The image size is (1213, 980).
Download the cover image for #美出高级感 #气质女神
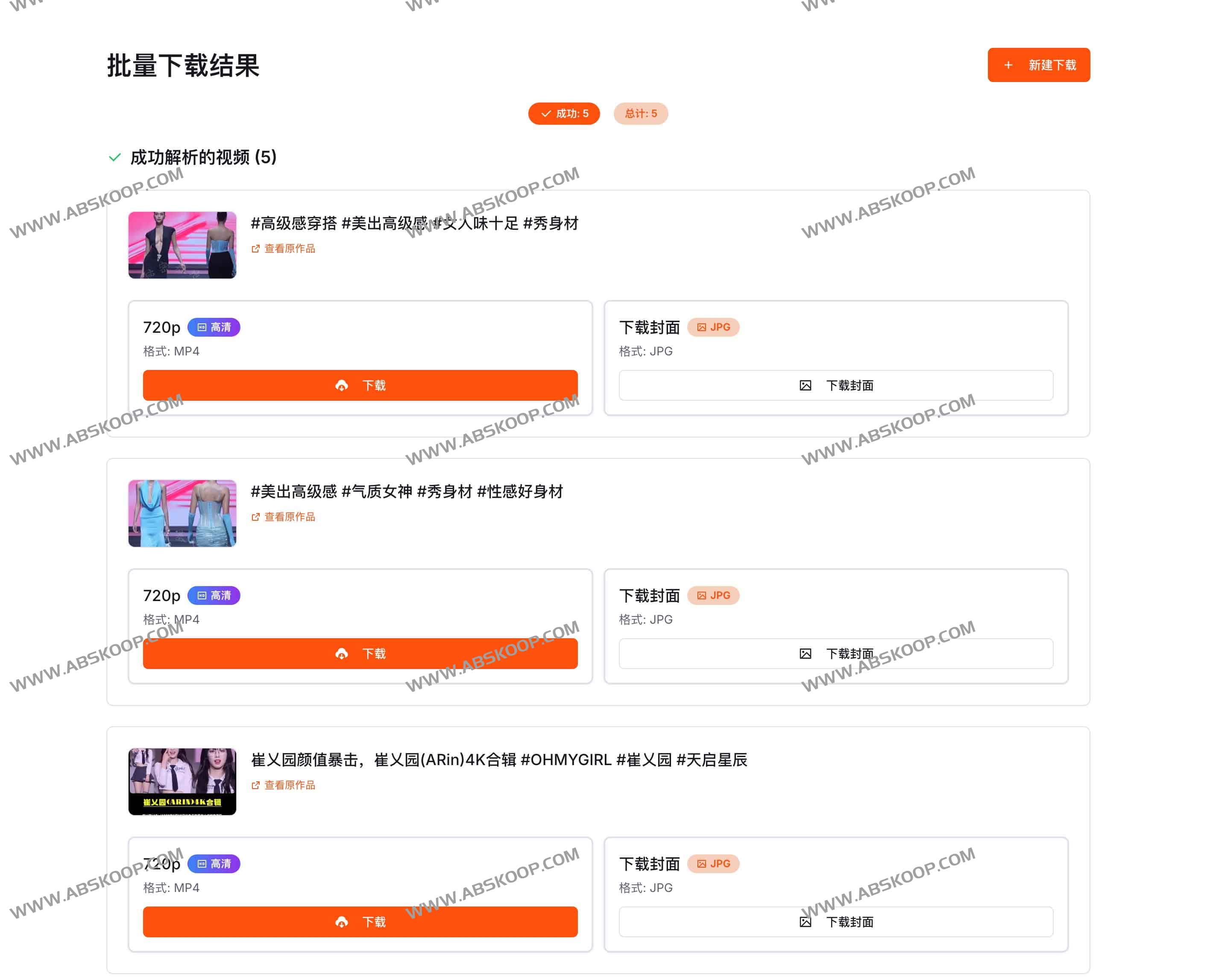tap(835, 654)
